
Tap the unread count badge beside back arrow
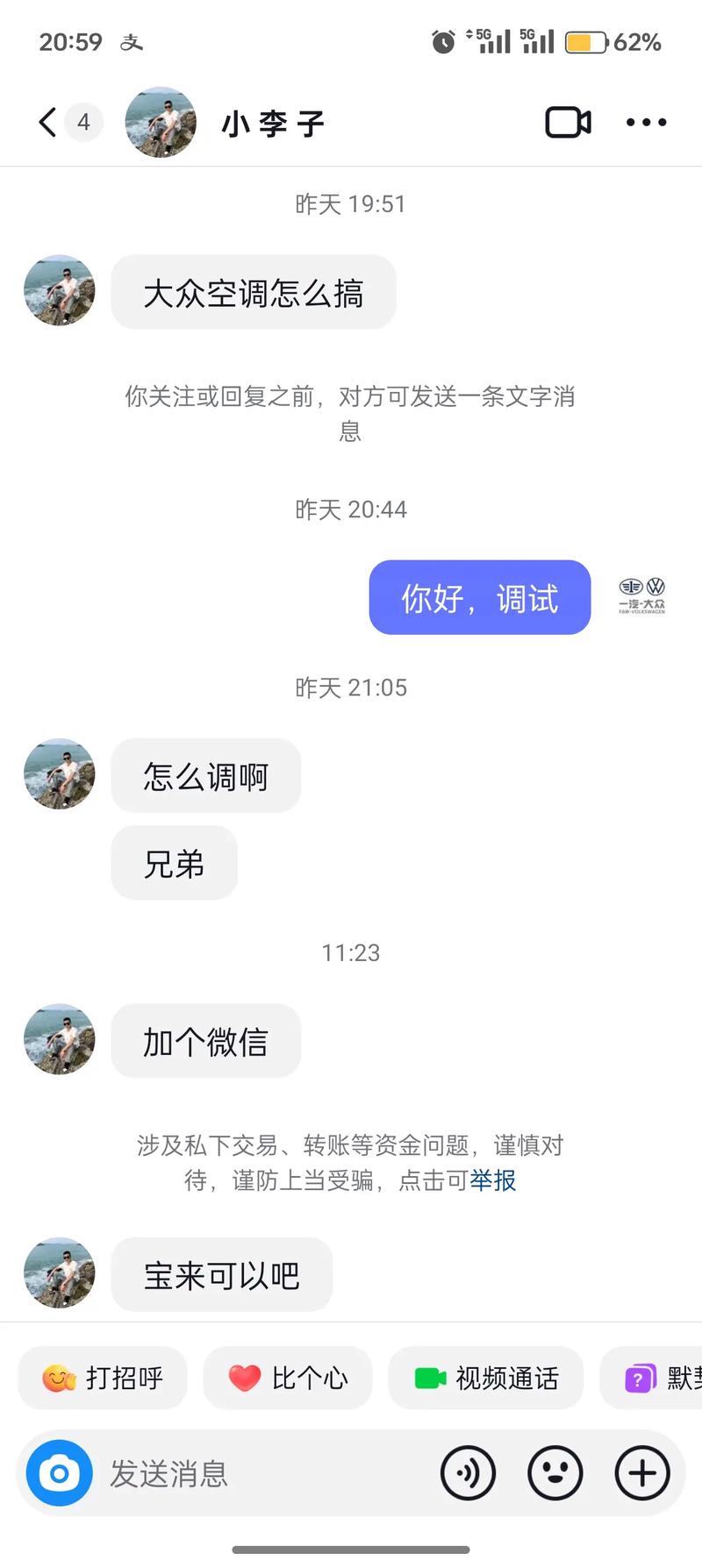click(83, 122)
